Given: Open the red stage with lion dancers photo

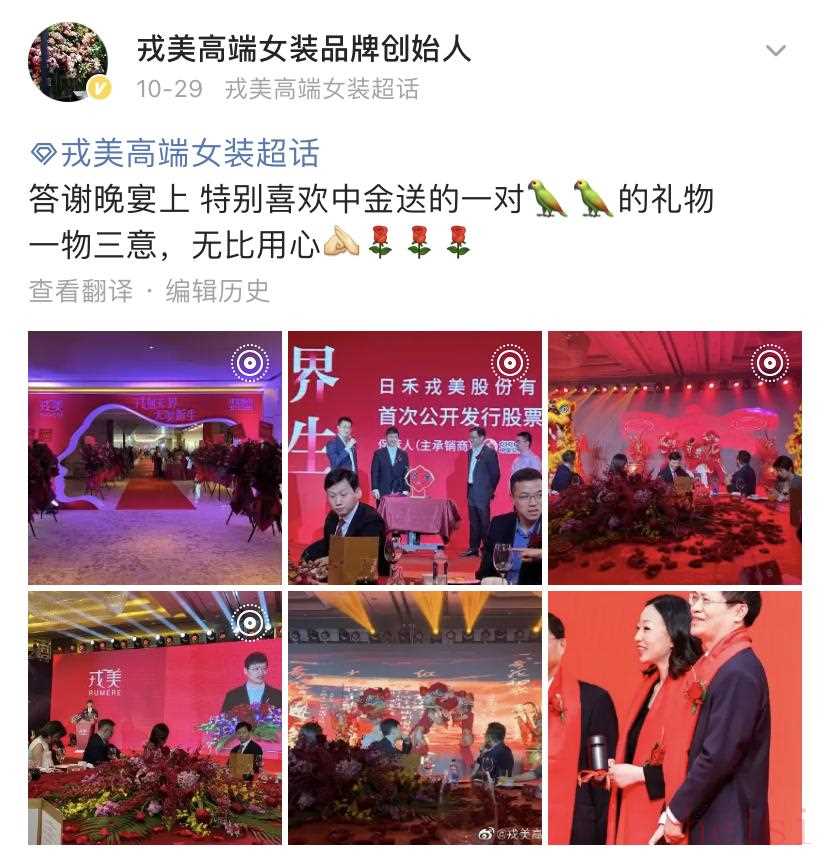Looking at the screenshot, I should 675,458.
